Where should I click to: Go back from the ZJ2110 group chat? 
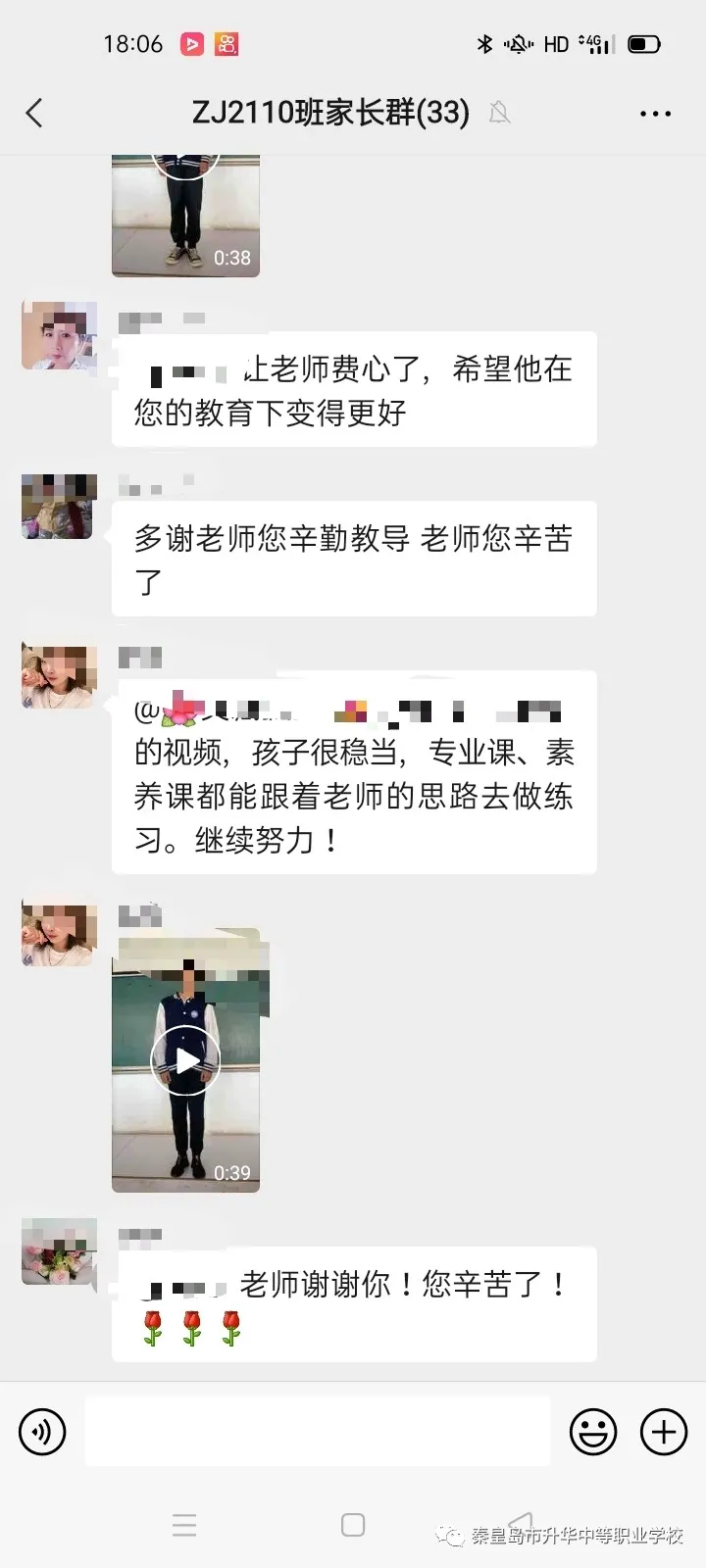tap(35, 113)
